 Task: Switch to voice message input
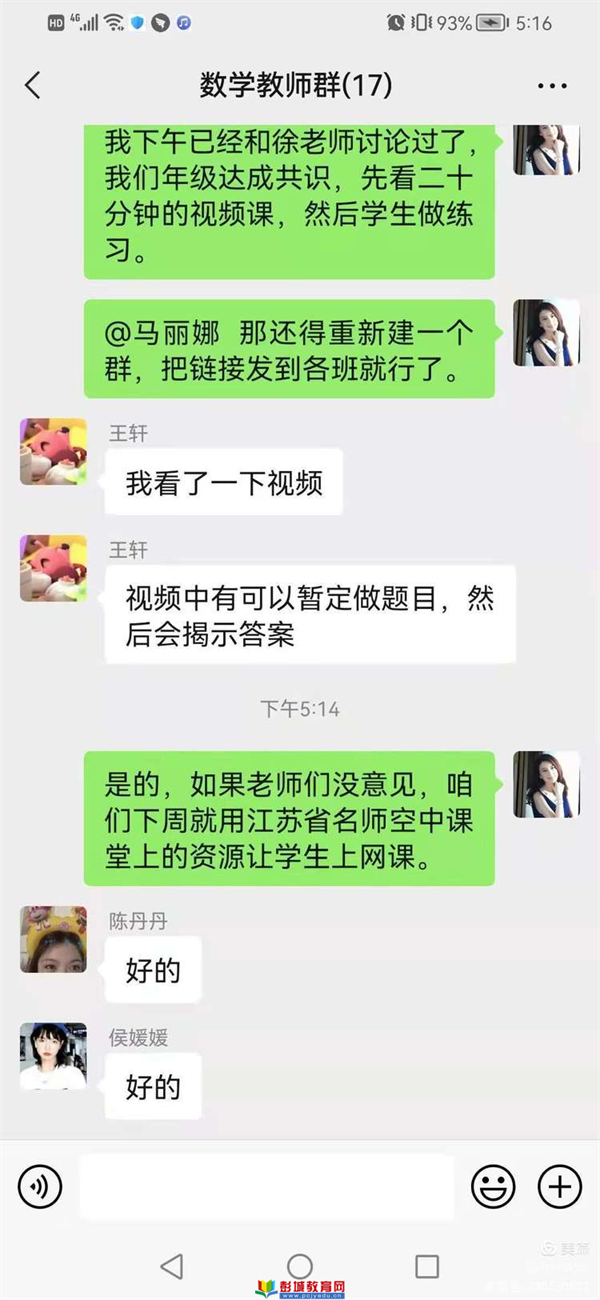pyautogui.click(x=40, y=1187)
